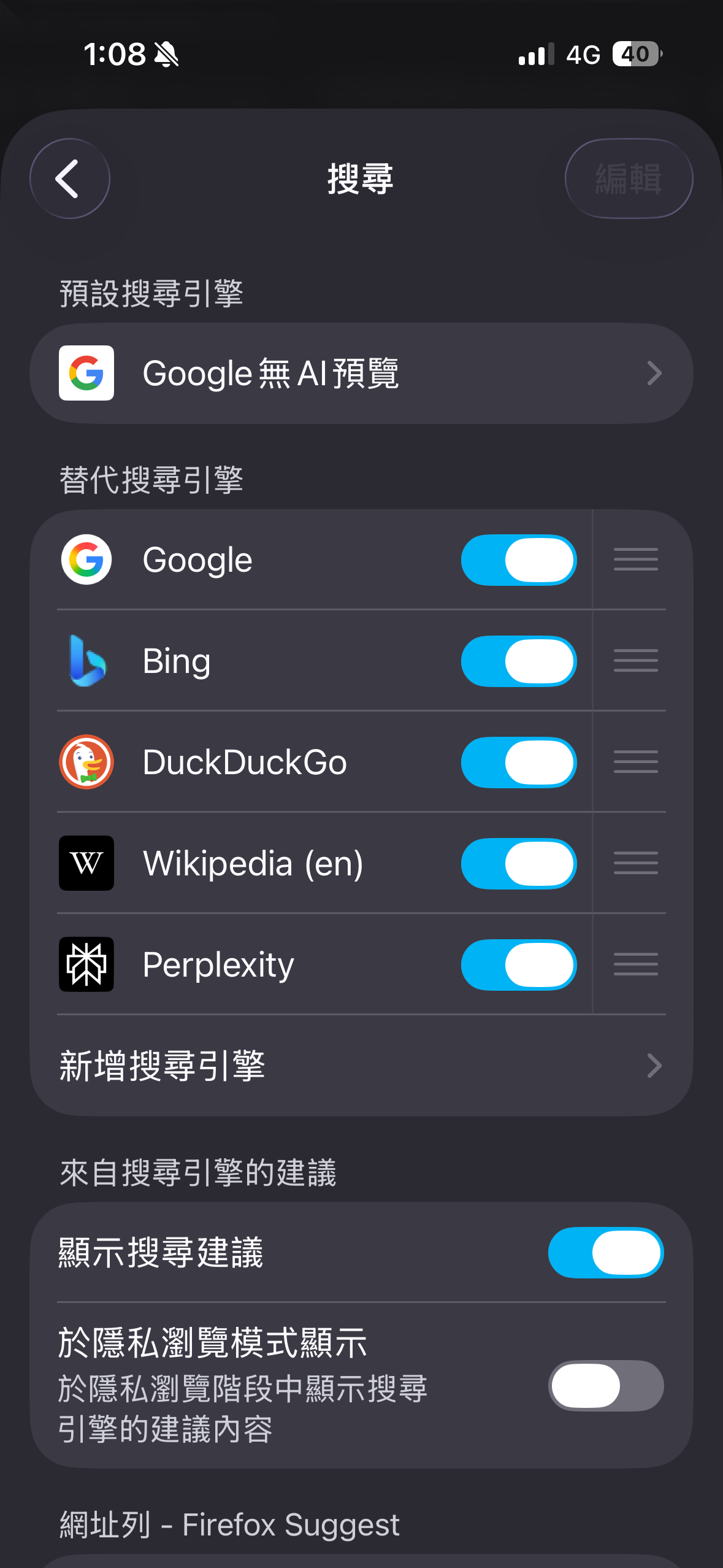Open default engine Google 無 AI 預覽
This screenshot has height=1568, width=723.
tap(361, 373)
